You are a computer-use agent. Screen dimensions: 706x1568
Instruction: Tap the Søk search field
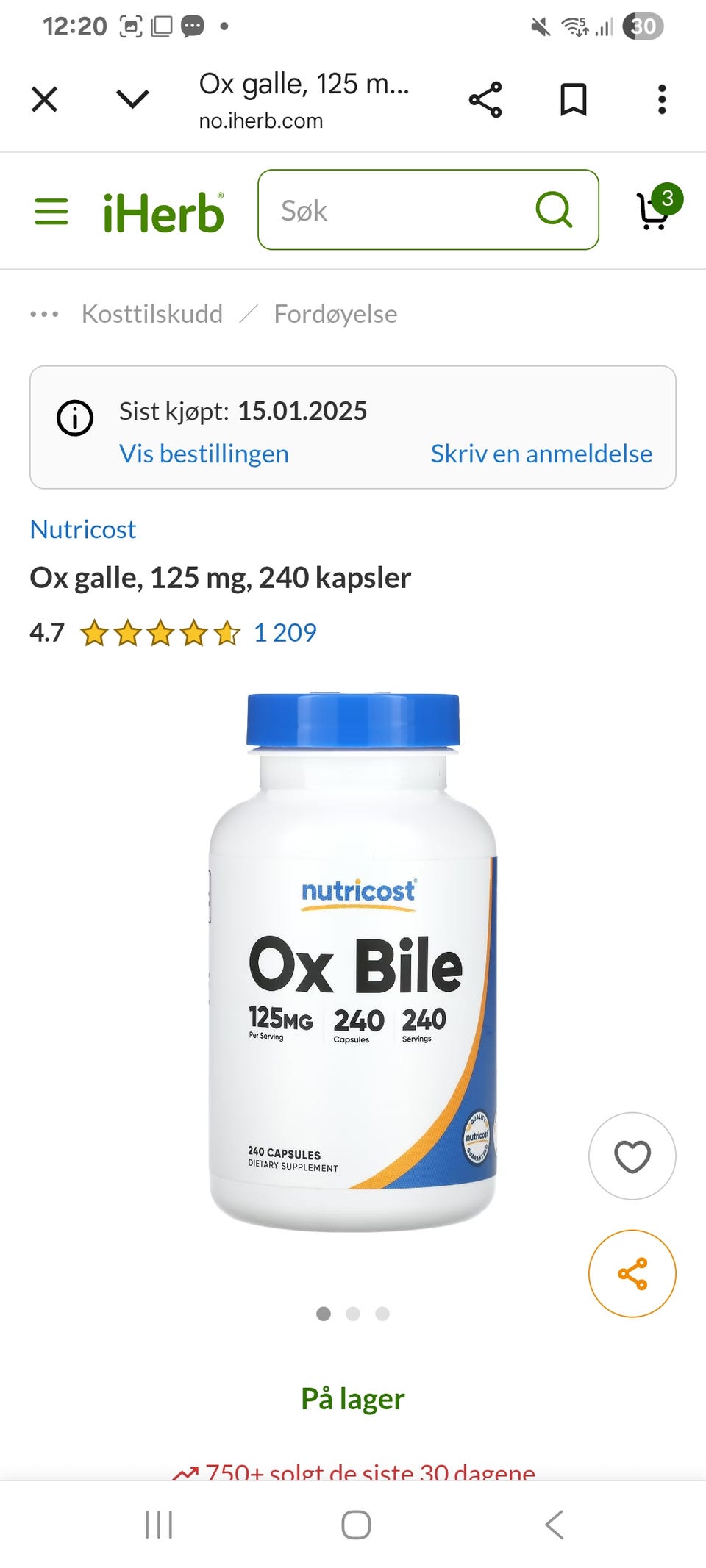(397, 211)
